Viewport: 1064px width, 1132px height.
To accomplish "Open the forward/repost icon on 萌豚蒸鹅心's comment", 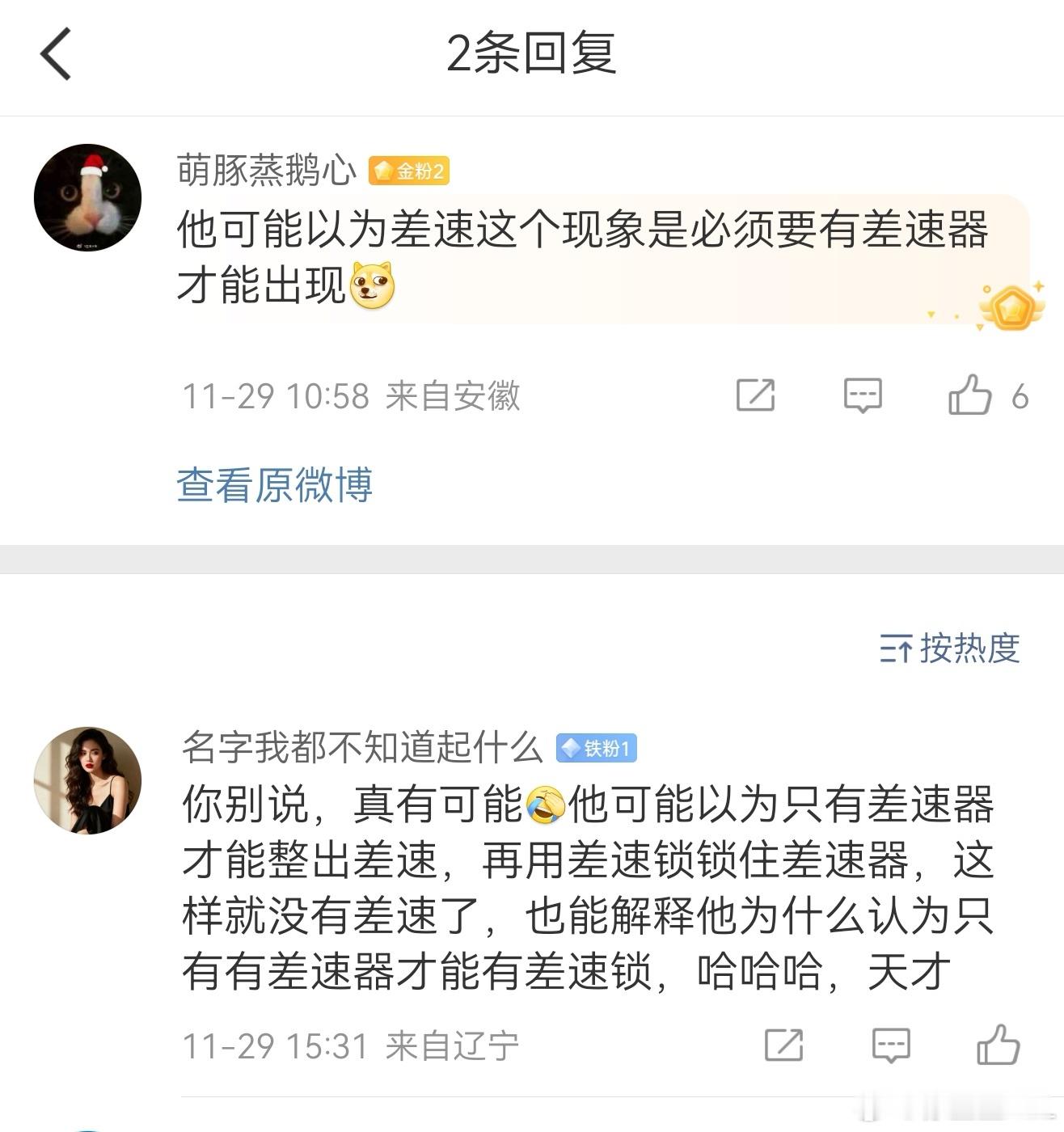I will [755, 395].
